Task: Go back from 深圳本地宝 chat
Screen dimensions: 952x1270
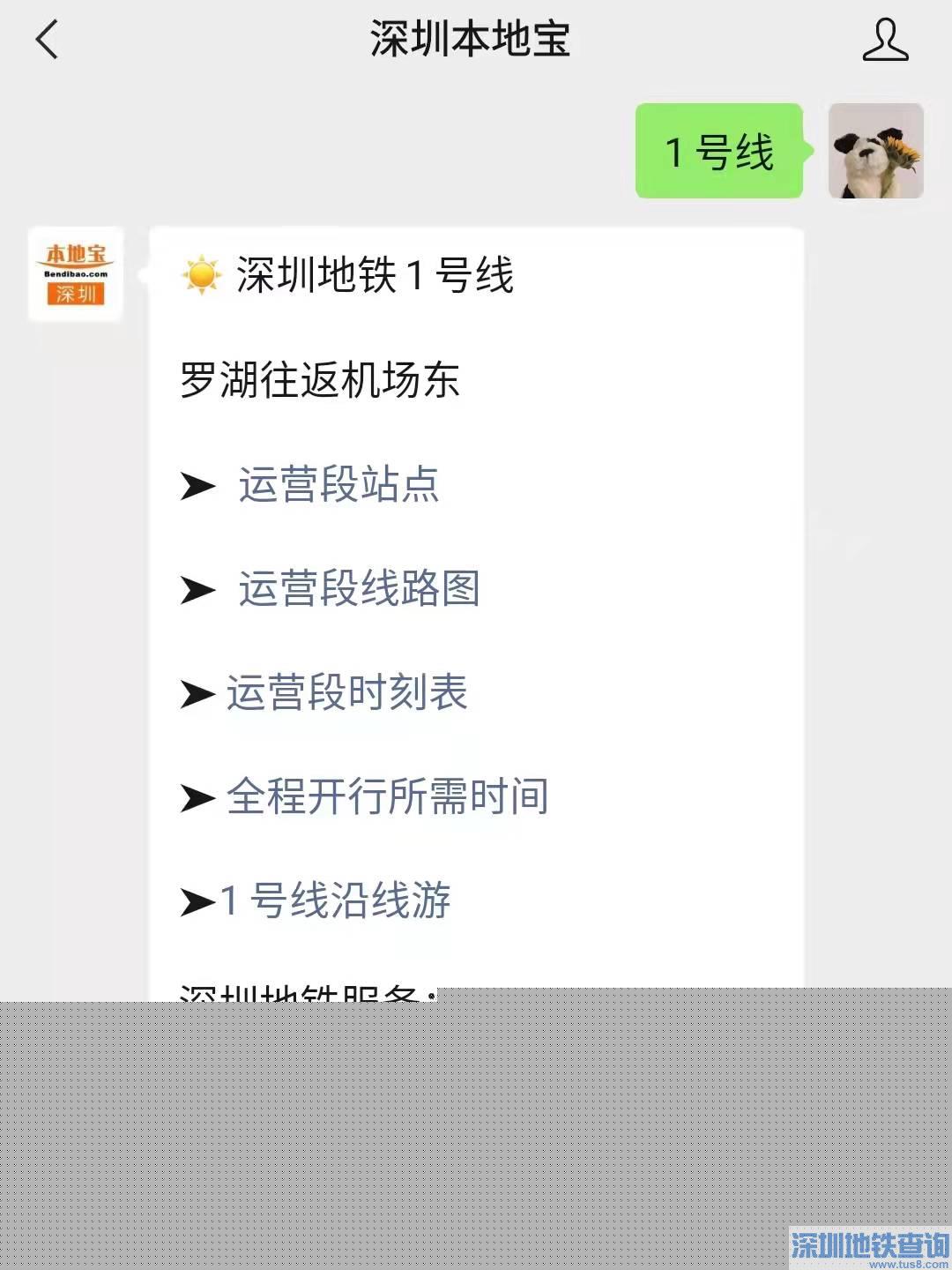Action: click(47, 41)
